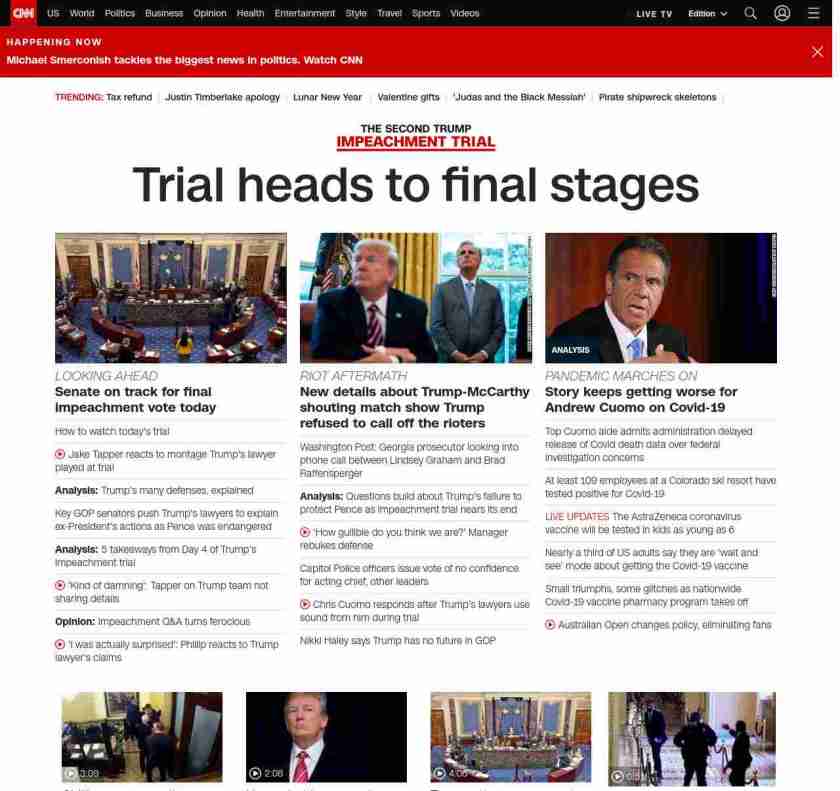Go to the CNN home logo

23,13
